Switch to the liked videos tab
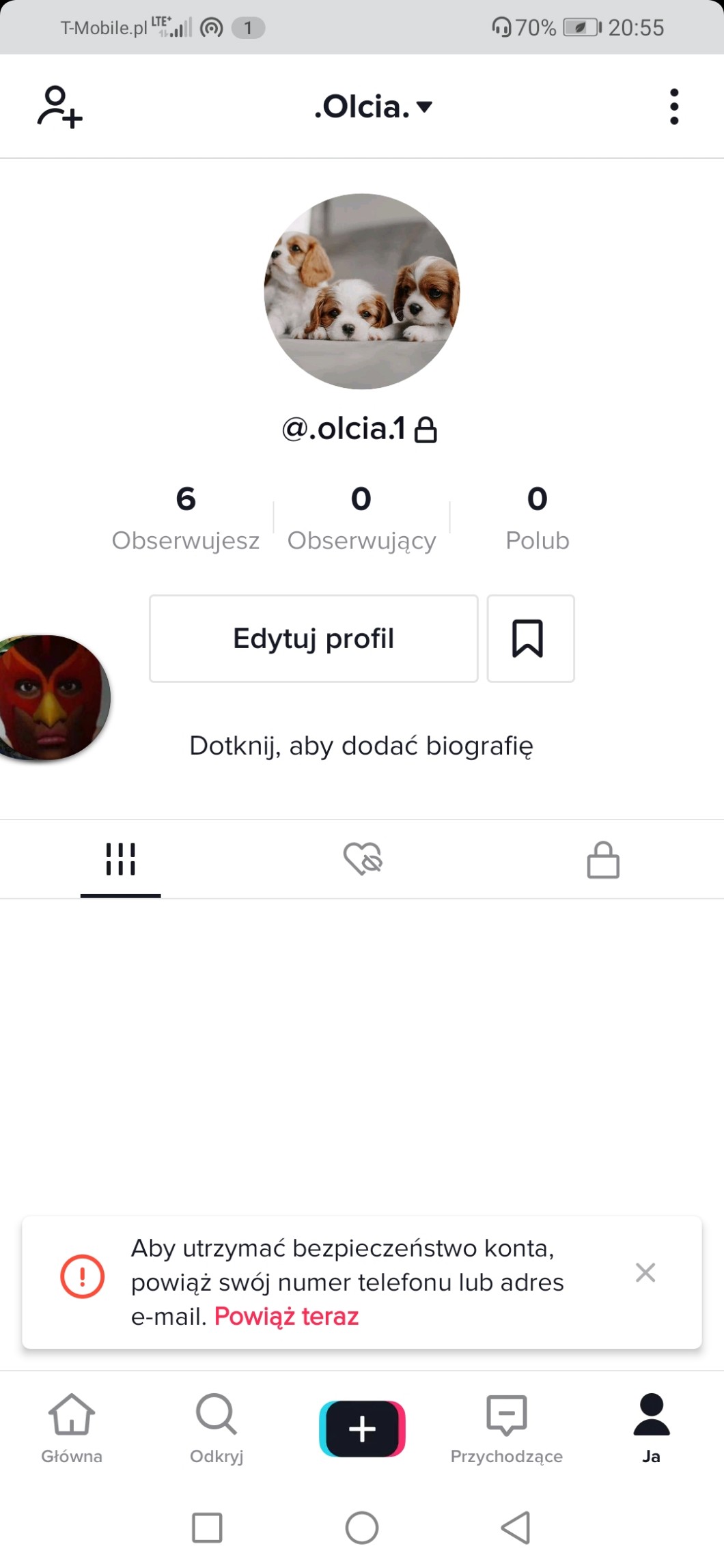 [362, 859]
